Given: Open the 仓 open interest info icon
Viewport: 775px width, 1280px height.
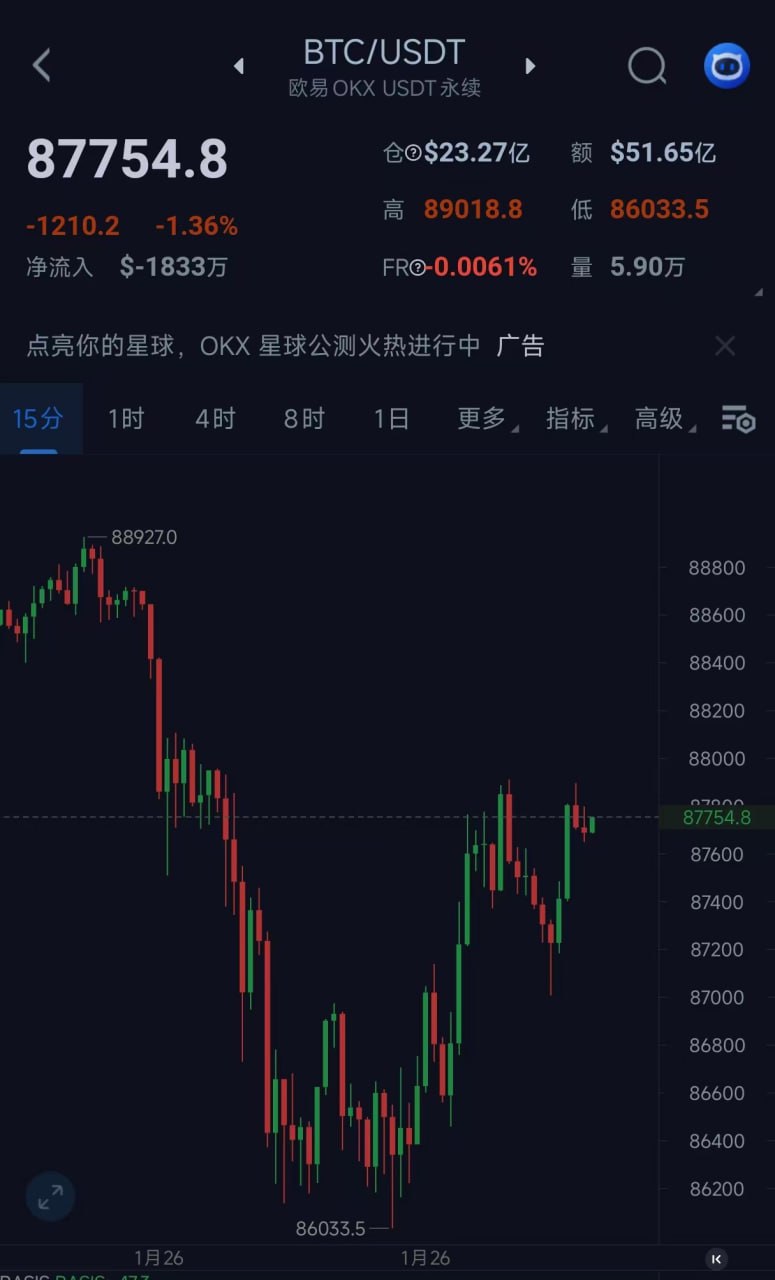Looking at the screenshot, I should tap(413, 153).
